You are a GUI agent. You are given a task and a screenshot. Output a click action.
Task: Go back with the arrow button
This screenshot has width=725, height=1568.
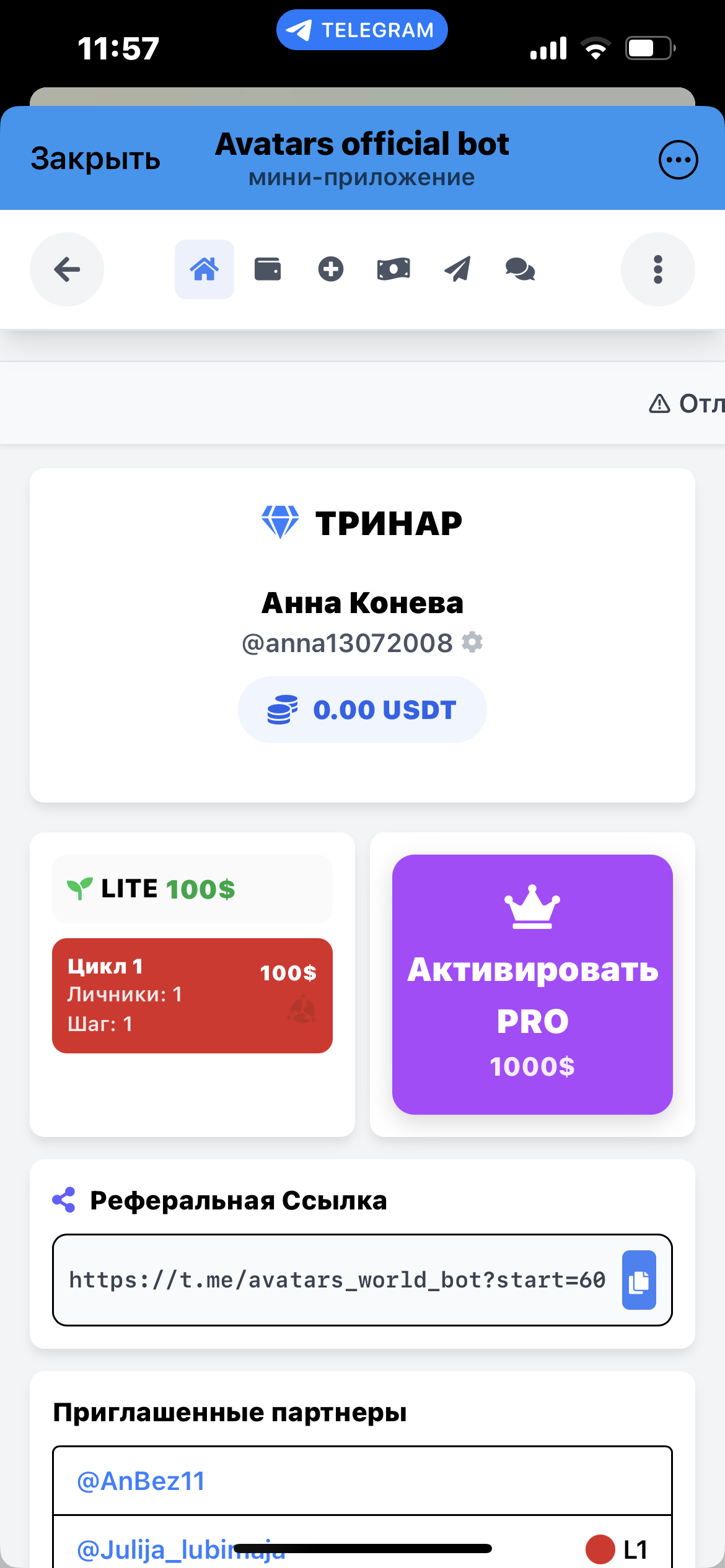tap(67, 269)
